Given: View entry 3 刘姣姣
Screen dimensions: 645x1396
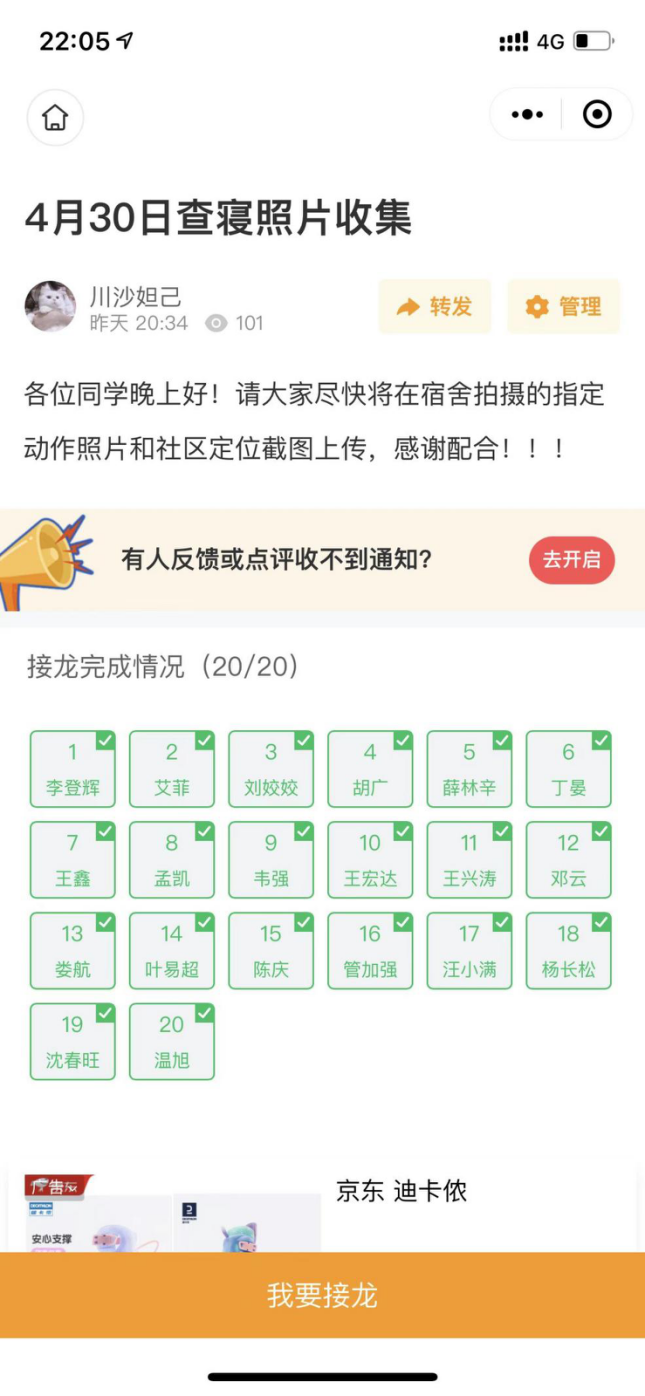Looking at the screenshot, I should point(271,769).
